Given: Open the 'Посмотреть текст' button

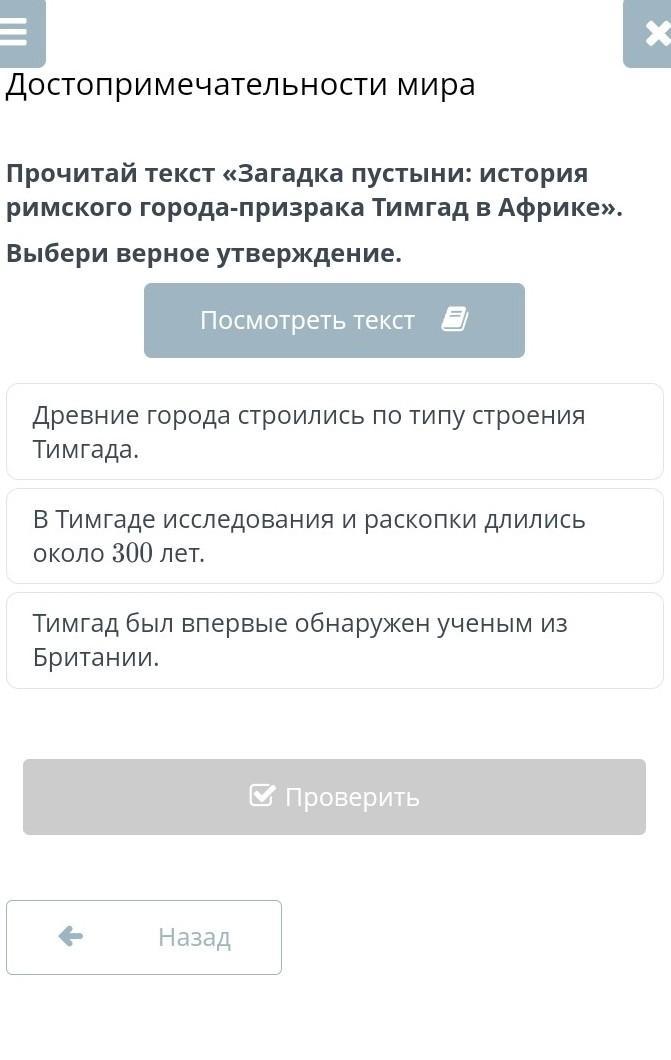Looking at the screenshot, I should point(334,320).
